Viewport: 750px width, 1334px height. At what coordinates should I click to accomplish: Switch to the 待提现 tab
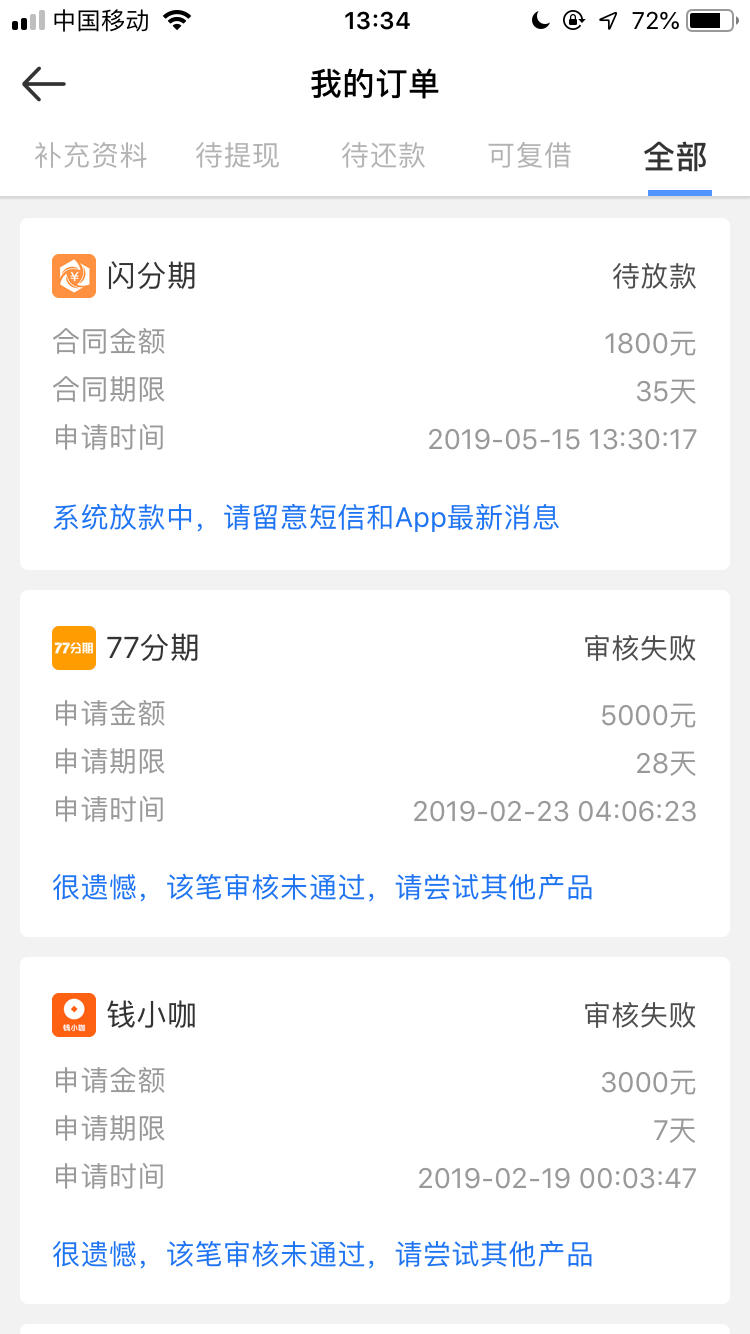point(237,156)
